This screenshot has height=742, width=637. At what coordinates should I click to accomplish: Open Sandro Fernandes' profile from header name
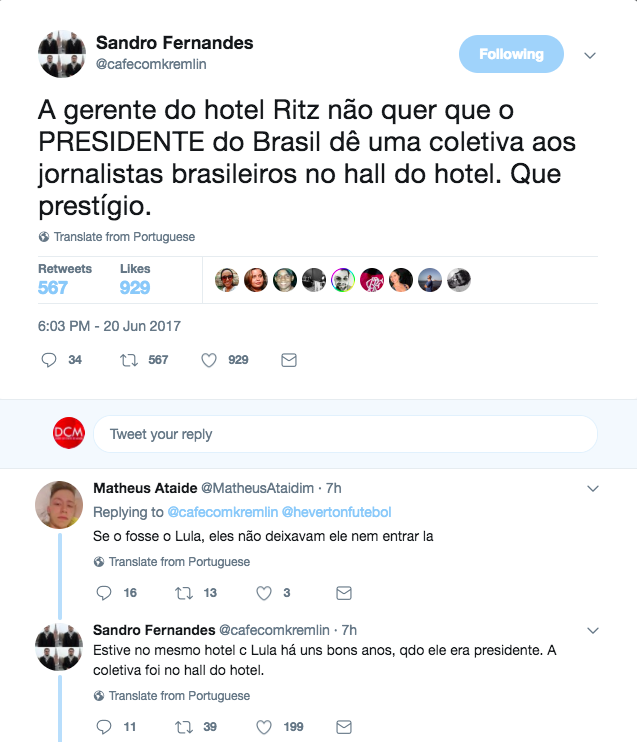click(174, 43)
